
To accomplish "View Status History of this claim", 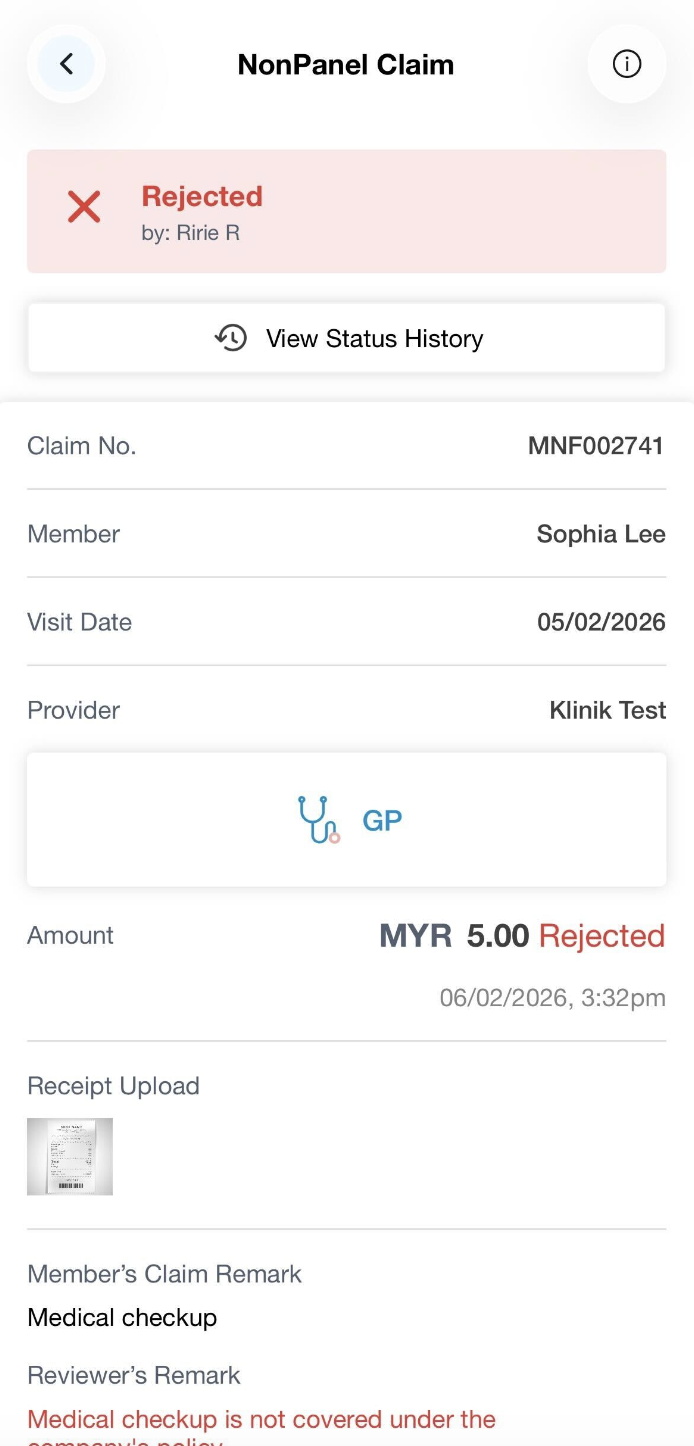I will [x=347, y=338].
